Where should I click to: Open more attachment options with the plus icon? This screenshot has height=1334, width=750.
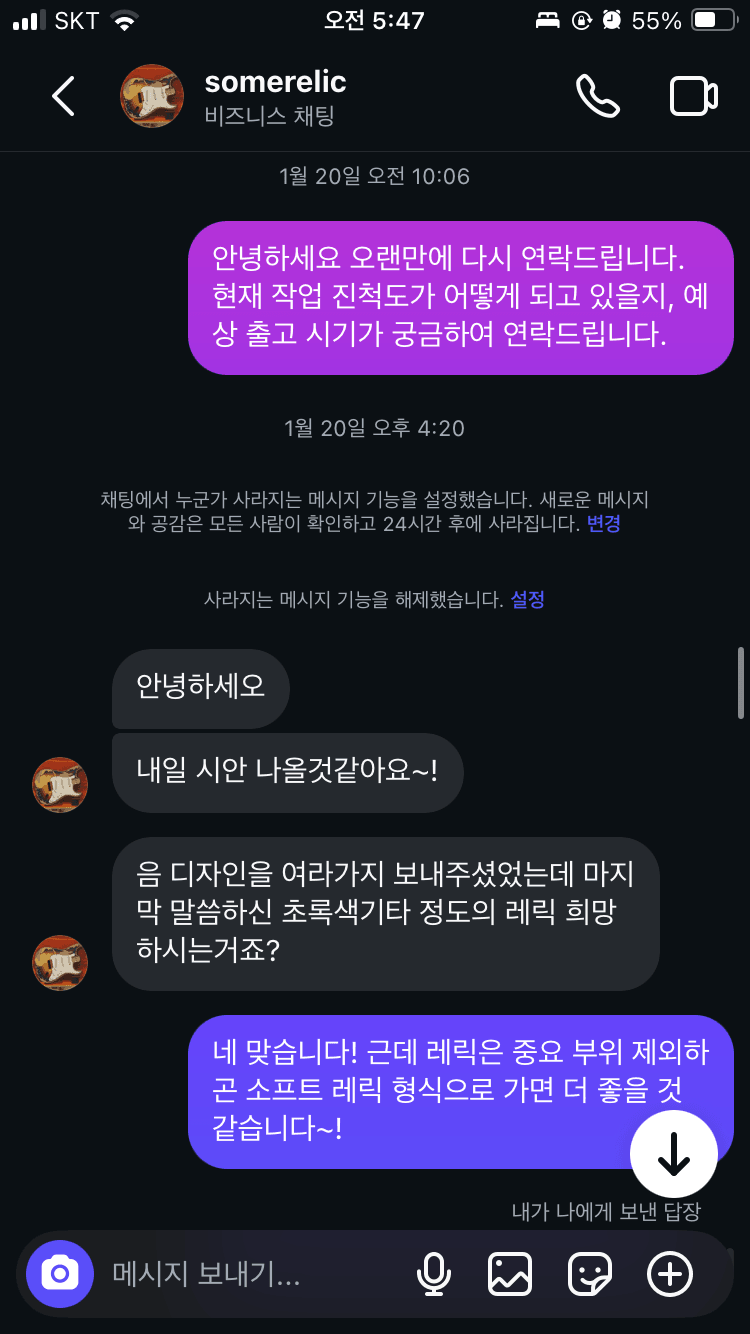coord(670,1274)
